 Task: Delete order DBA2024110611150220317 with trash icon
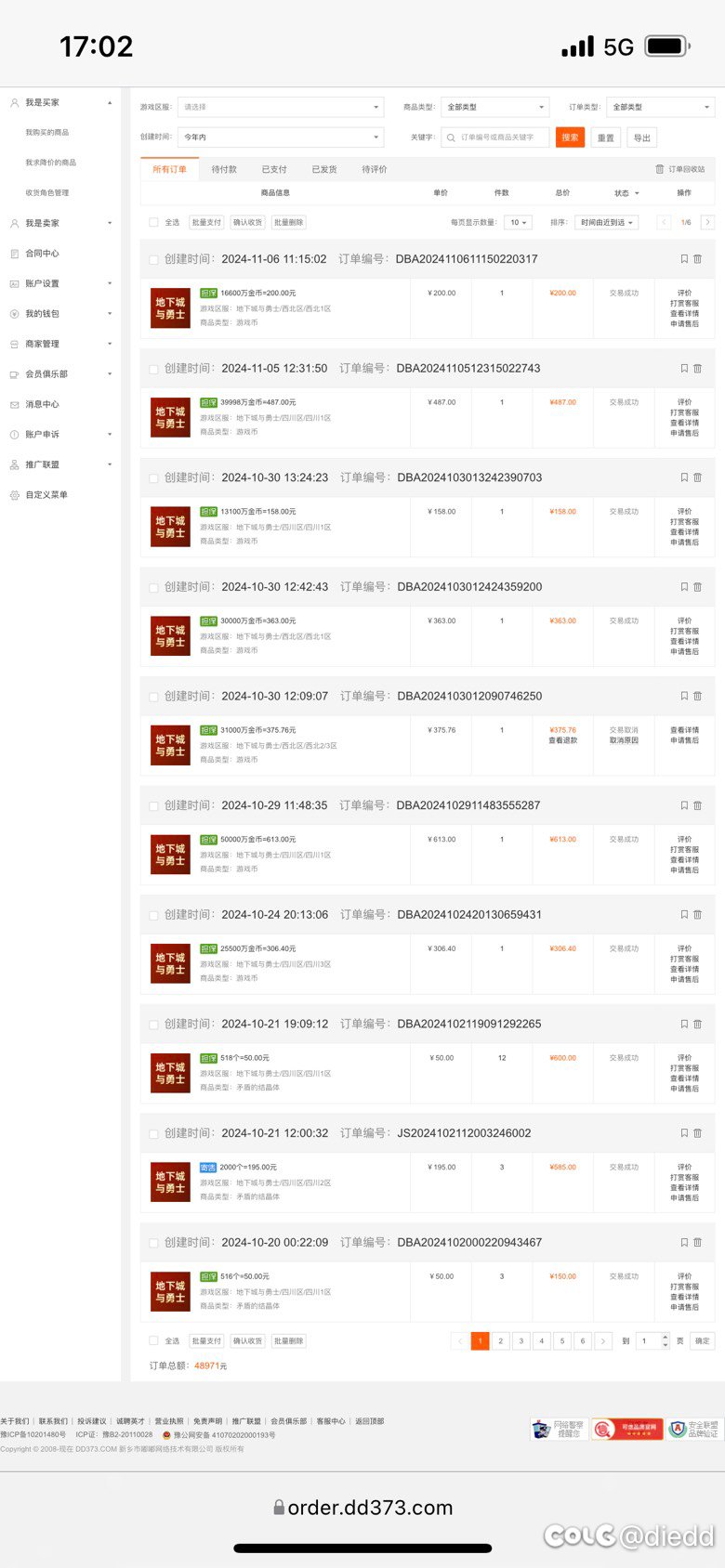[698, 259]
